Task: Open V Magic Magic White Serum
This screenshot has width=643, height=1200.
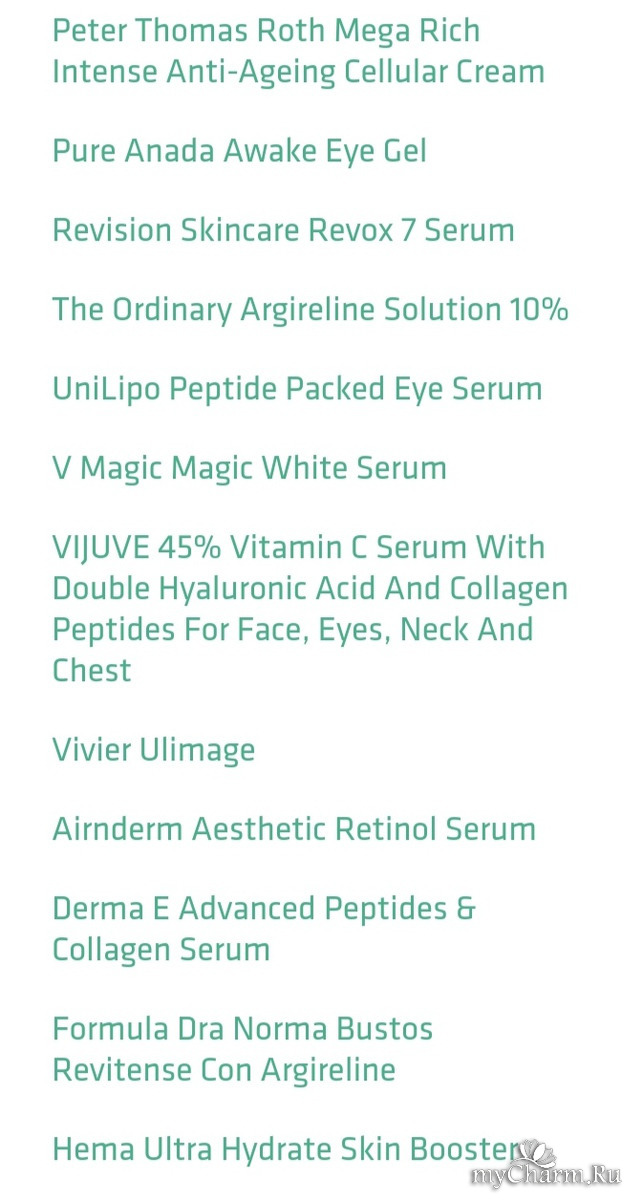Action: tap(249, 468)
